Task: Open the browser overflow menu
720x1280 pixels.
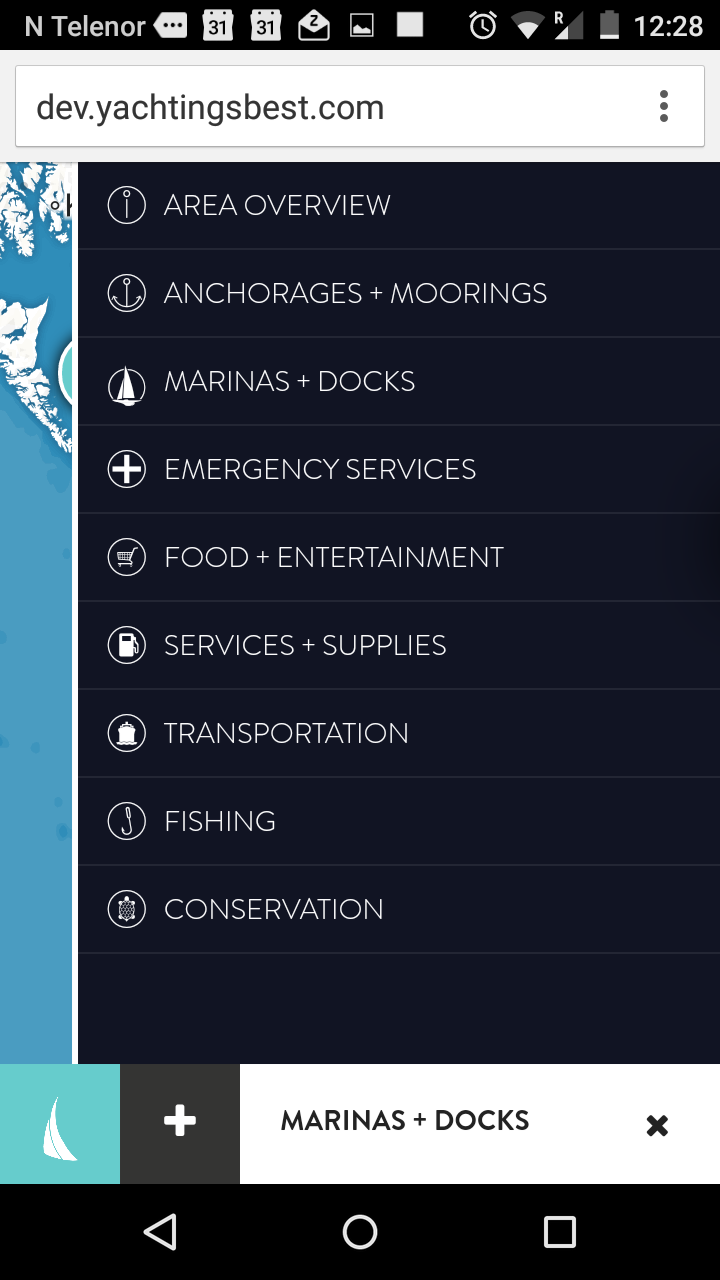Action: pyautogui.click(x=664, y=106)
